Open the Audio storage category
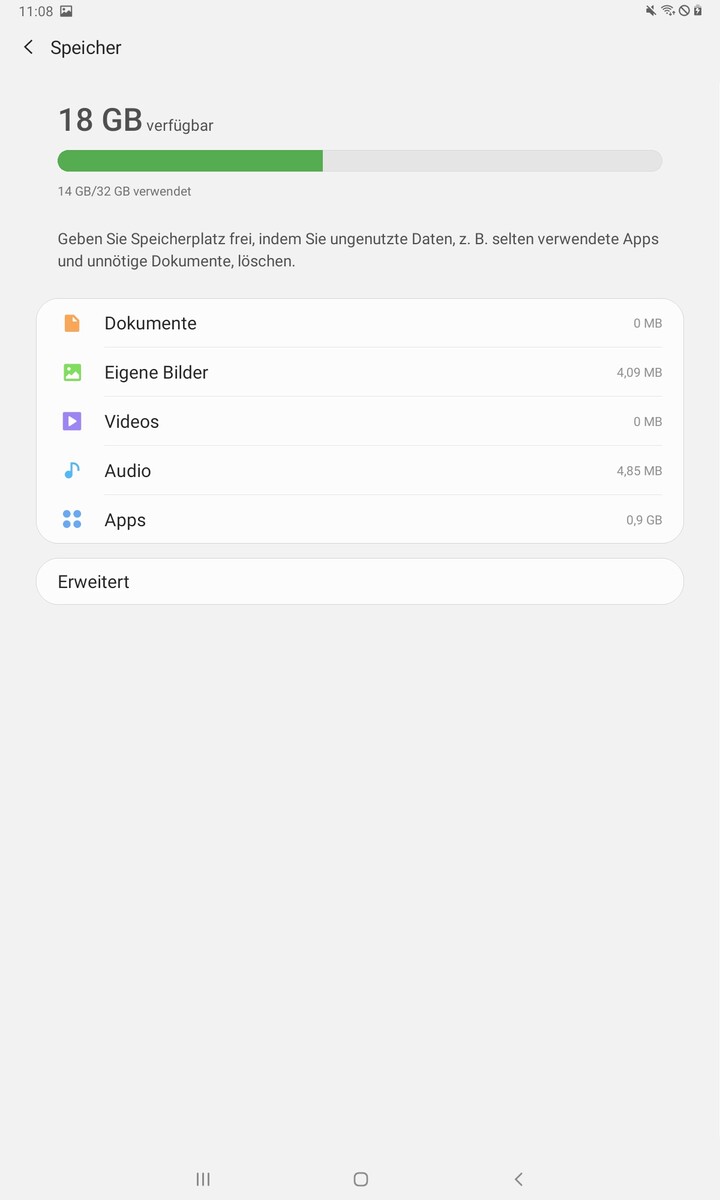 point(360,470)
